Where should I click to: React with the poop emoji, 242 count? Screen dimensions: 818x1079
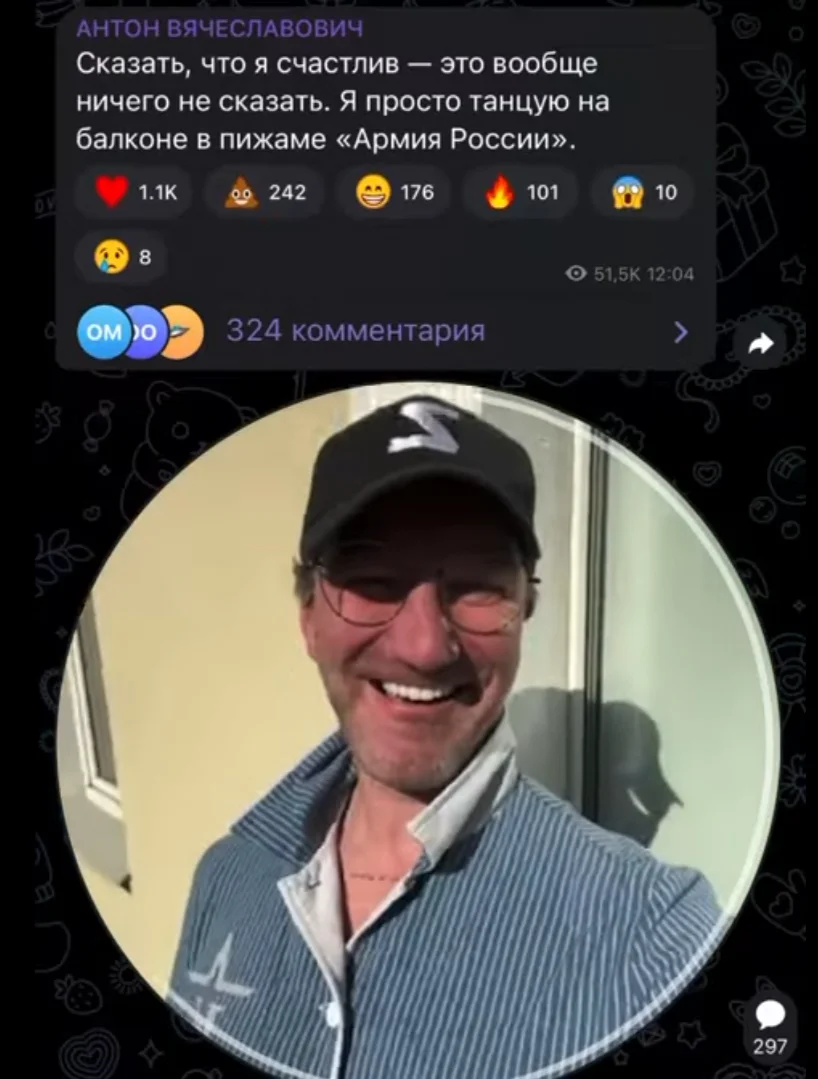(264, 193)
